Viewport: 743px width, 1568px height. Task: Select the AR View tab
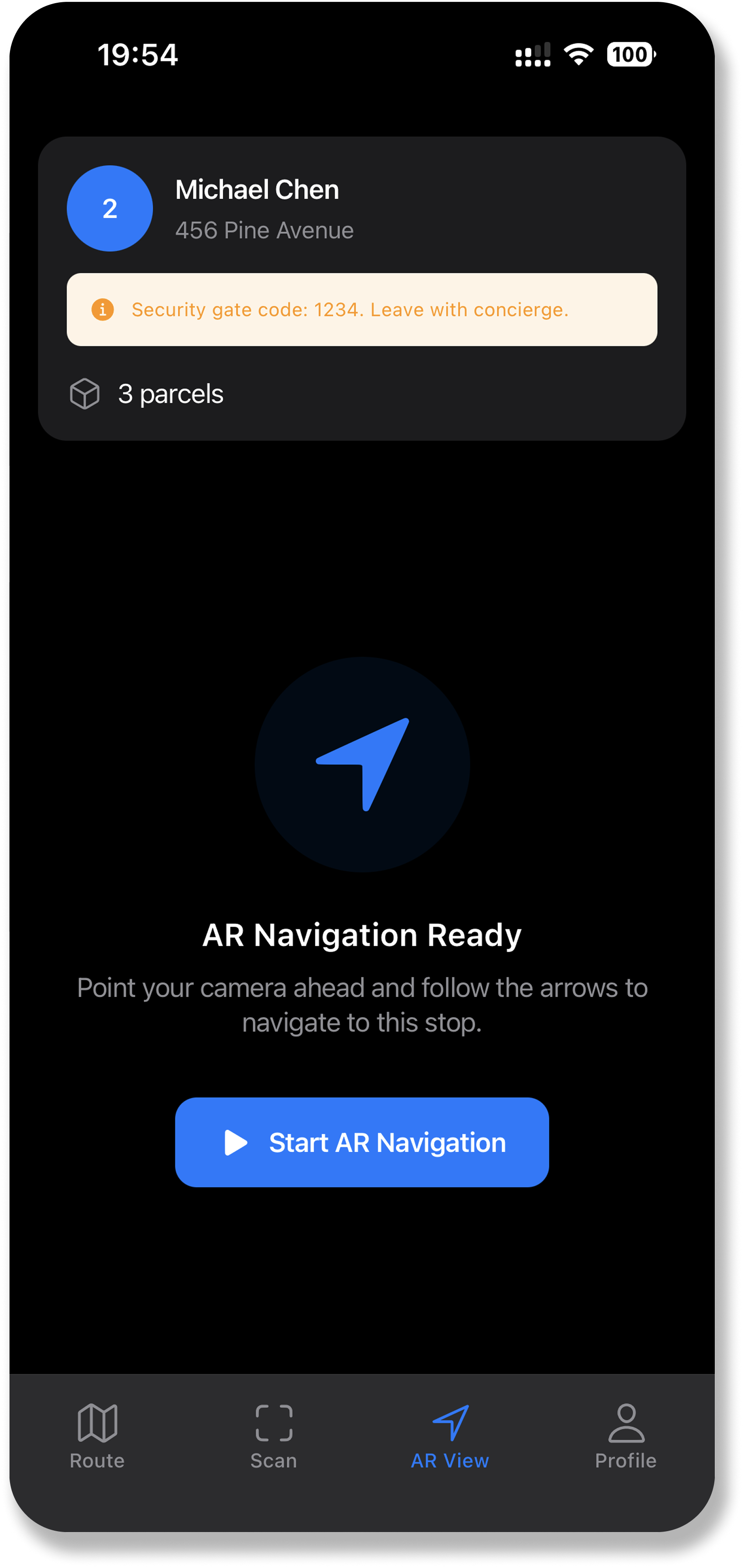point(450,1437)
